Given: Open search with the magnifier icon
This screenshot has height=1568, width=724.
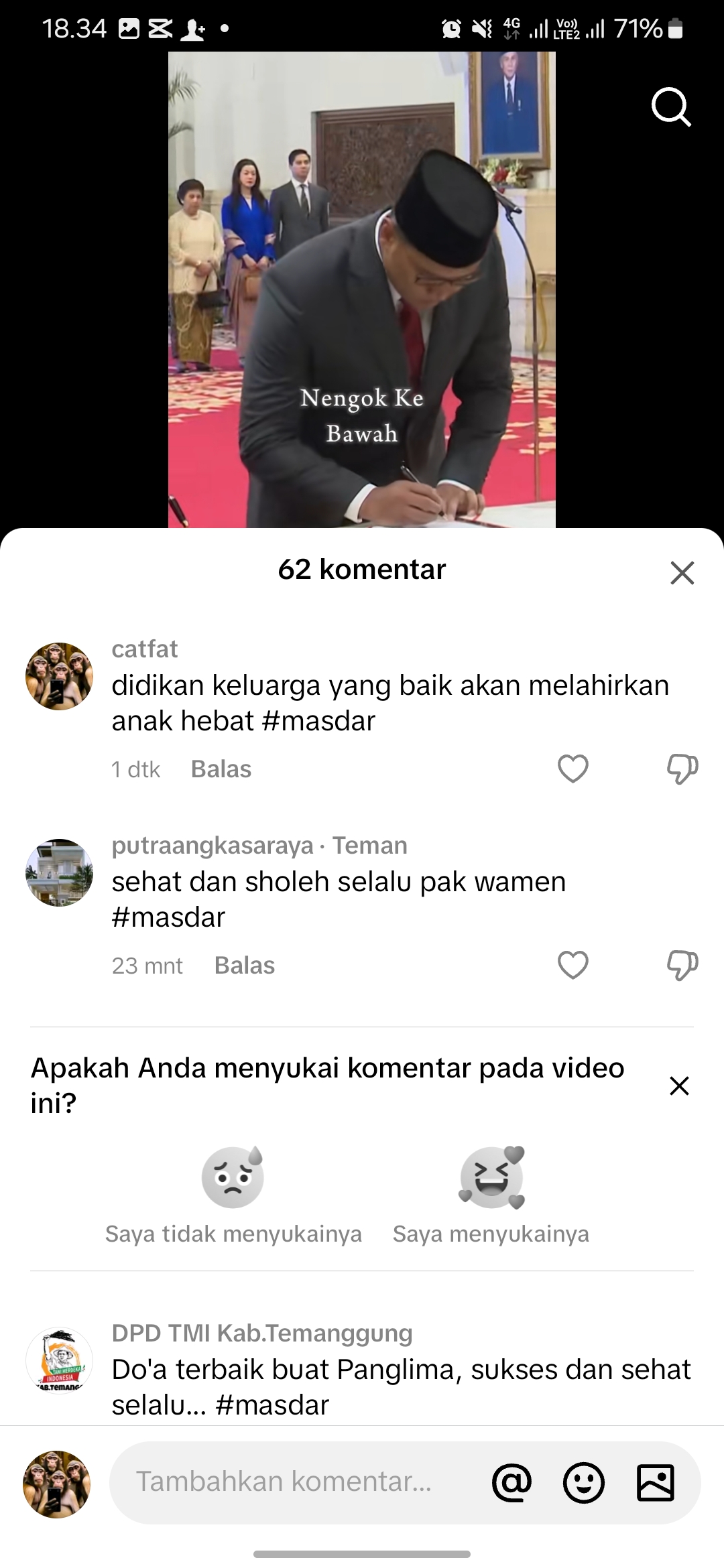Looking at the screenshot, I should click(x=671, y=107).
